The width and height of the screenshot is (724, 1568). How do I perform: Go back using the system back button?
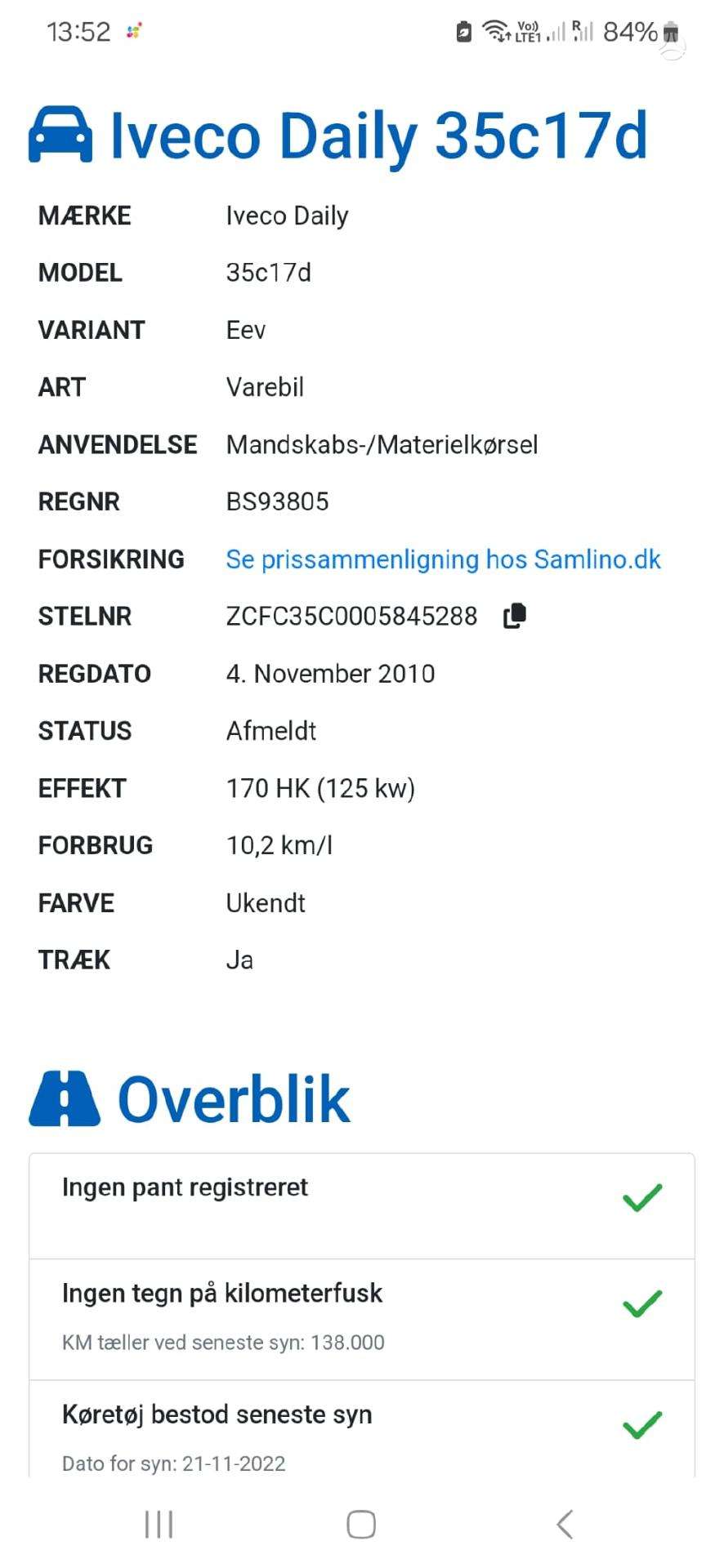[x=565, y=1525]
